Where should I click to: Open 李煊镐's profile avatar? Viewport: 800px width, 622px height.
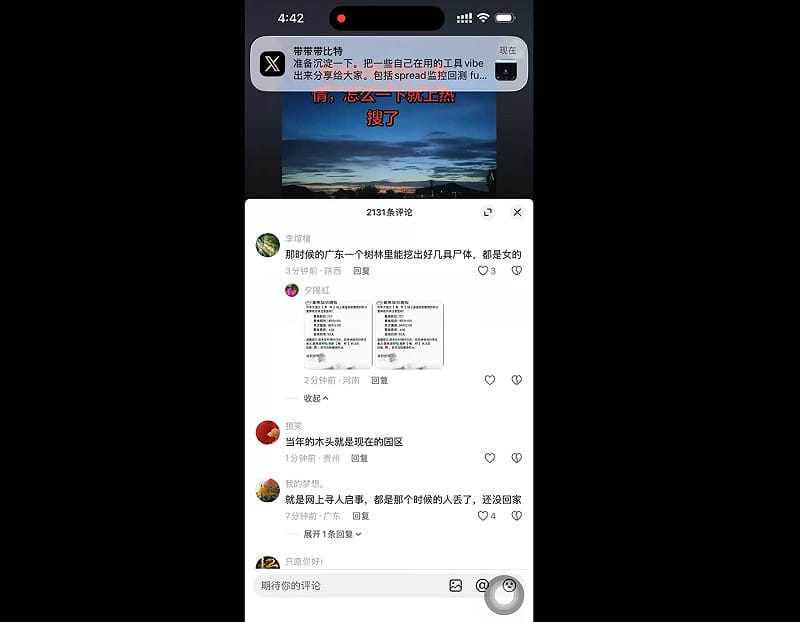click(x=267, y=245)
